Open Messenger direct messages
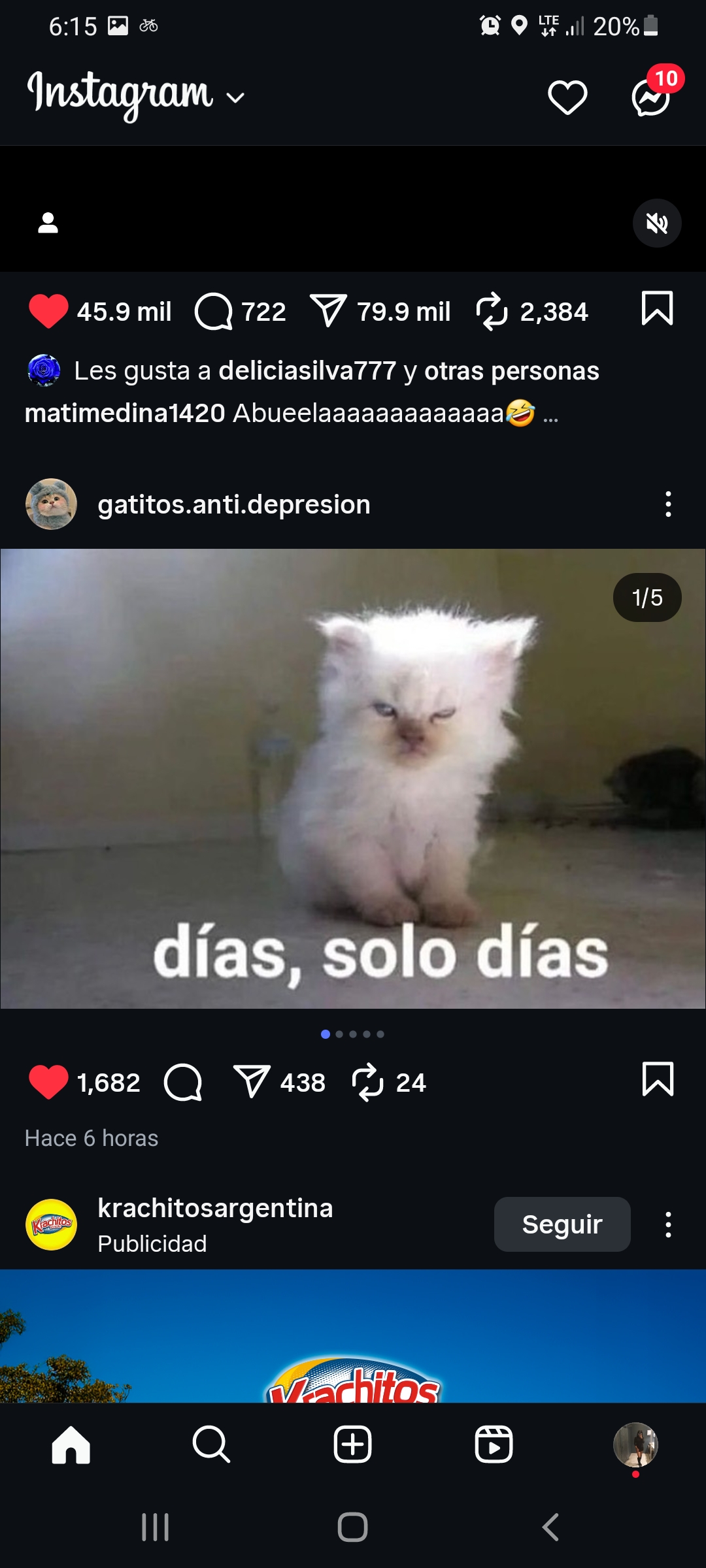706x1568 pixels. point(651,98)
